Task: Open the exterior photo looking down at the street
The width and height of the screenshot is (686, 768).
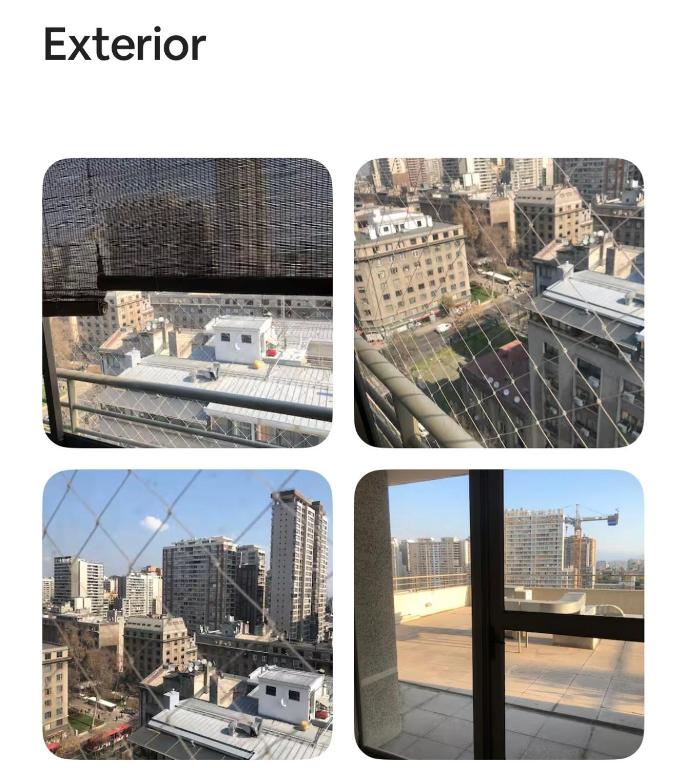Action: pos(499,303)
